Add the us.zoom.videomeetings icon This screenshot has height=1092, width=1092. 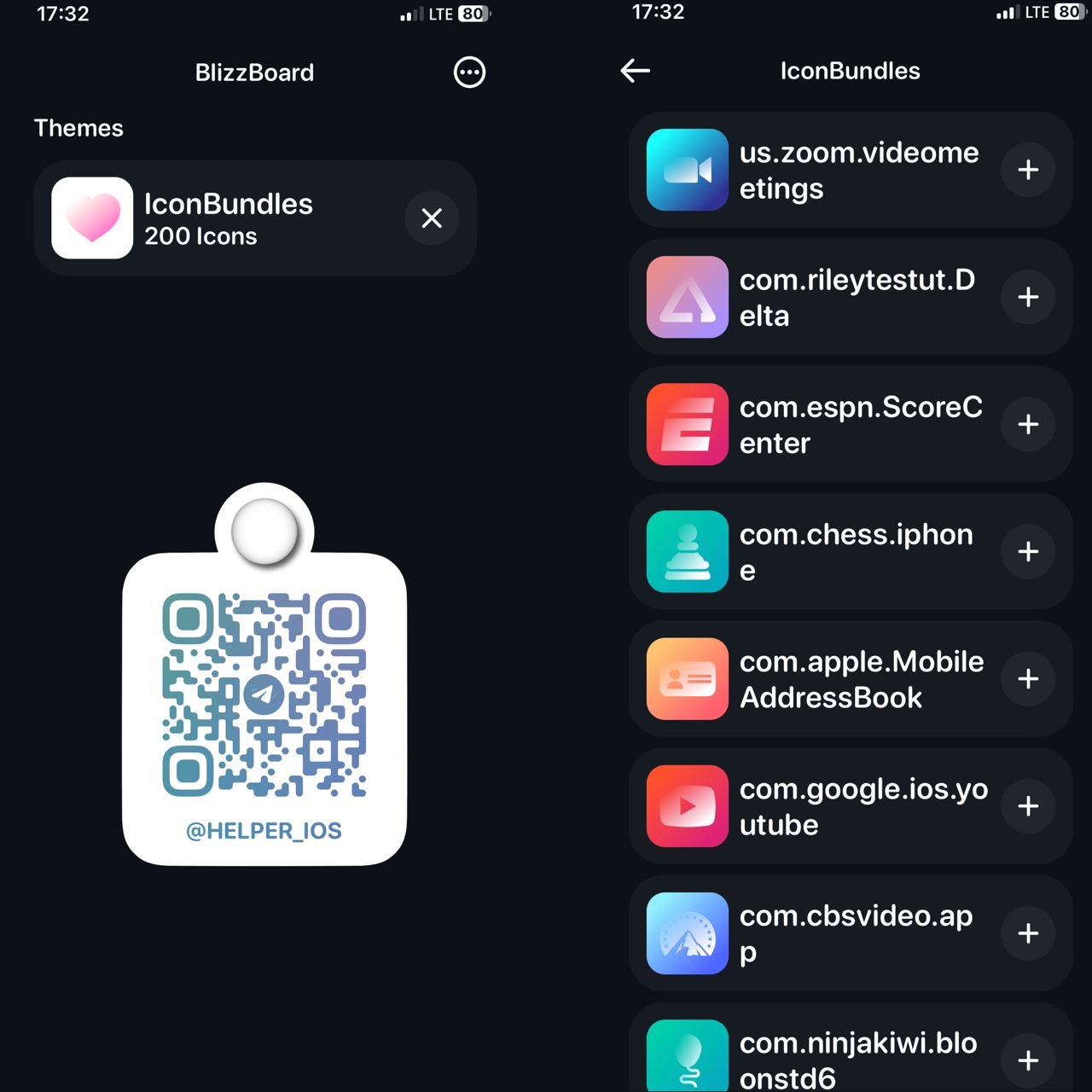[1028, 170]
